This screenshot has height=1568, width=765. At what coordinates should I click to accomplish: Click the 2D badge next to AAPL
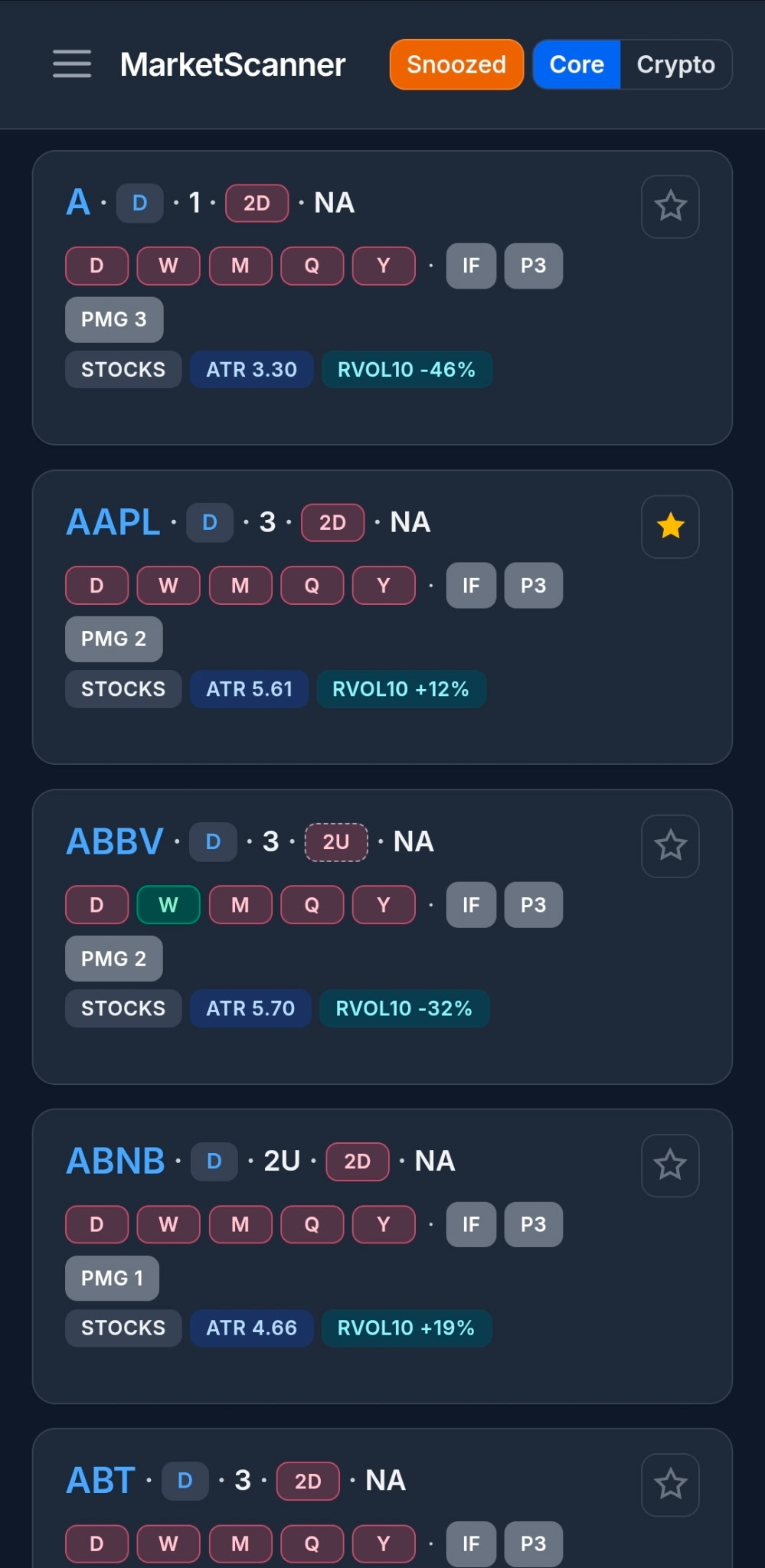pyautogui.click(x=332, y=522)
